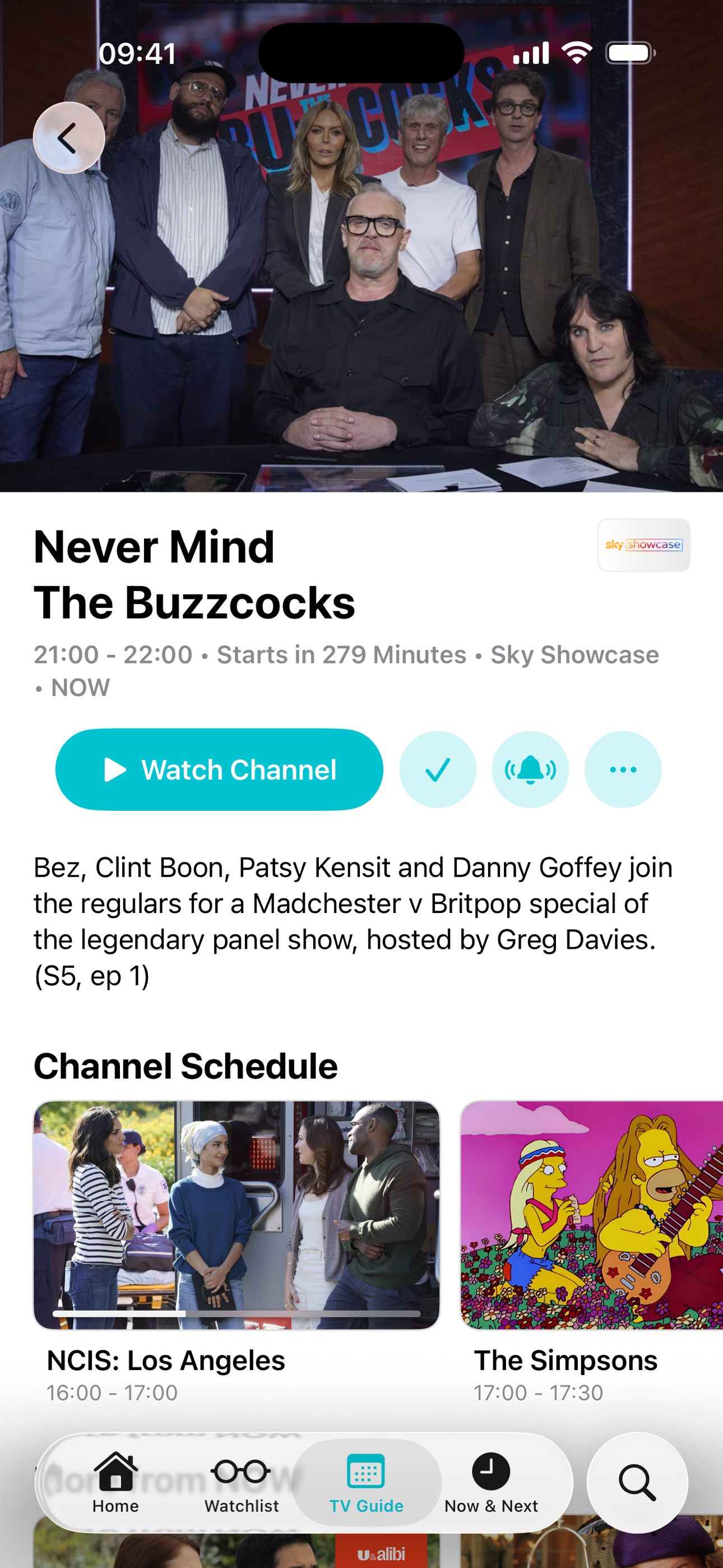723x1568 pixels.
Task: Open the three-dot more options menu
Action: (623, 769)
